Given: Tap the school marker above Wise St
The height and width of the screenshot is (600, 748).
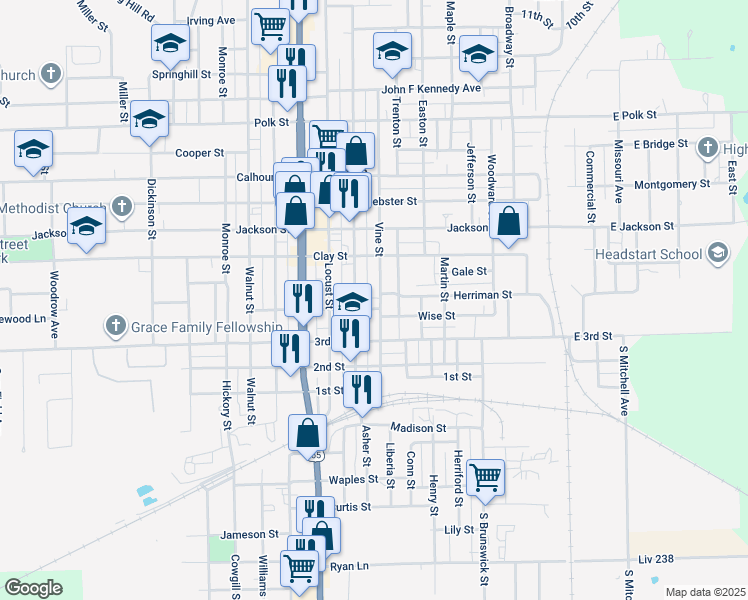Looking at the screenshot, I should 353,302.
